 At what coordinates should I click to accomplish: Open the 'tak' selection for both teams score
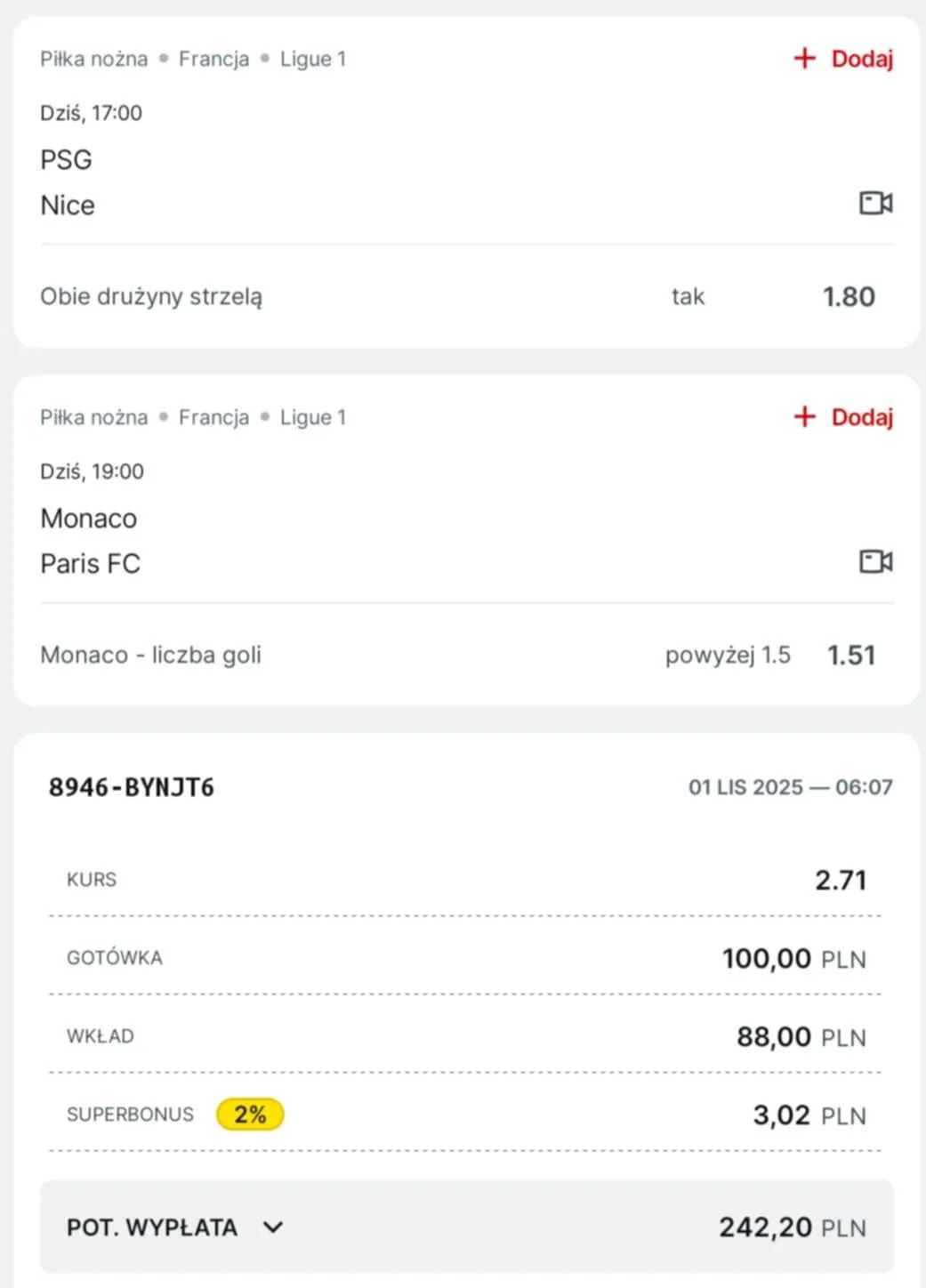tap(687, 296)
